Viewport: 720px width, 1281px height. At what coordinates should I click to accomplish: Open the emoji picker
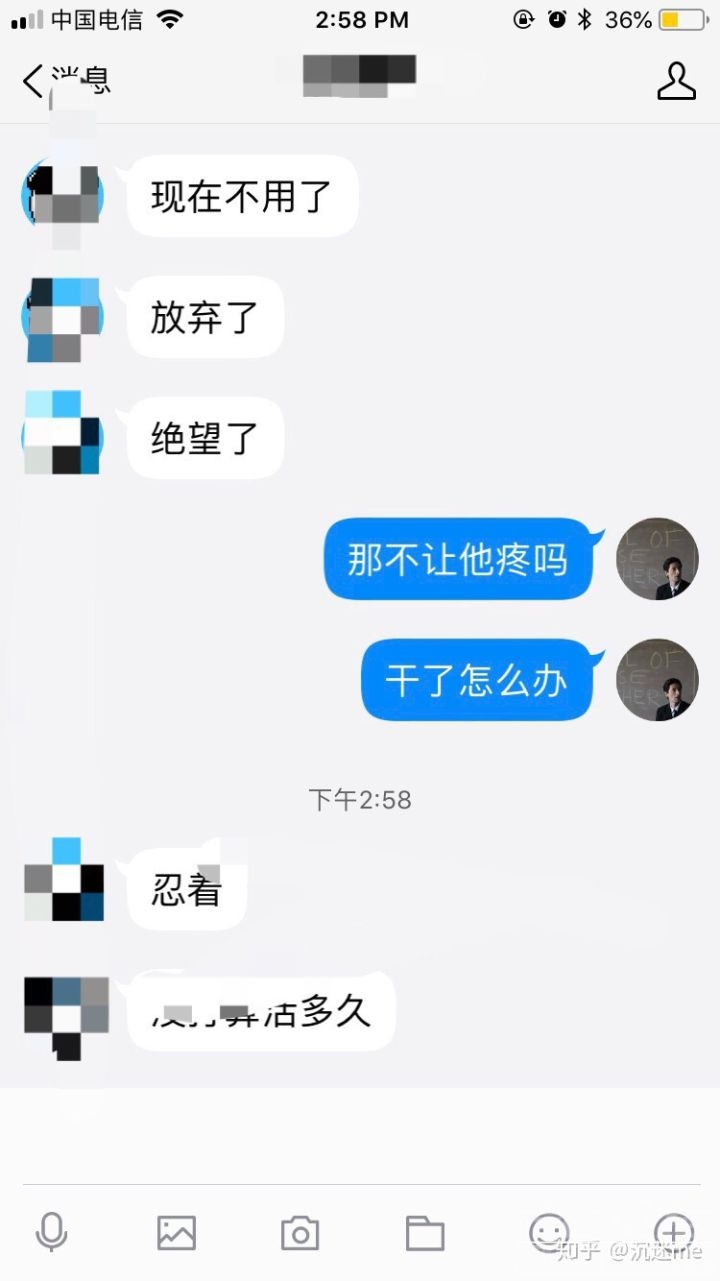[548, 1231]
